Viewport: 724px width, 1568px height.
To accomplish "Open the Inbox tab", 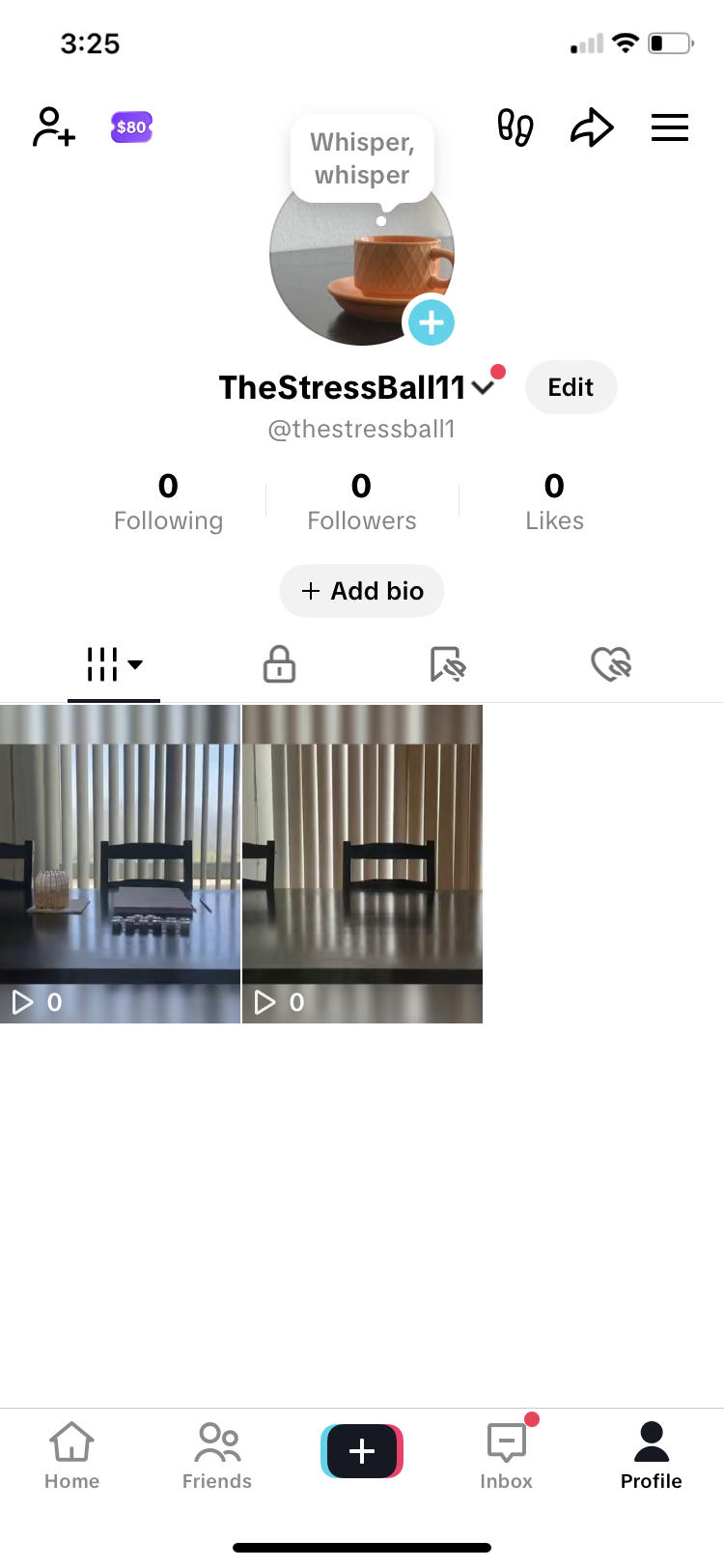I will (x=507, y=1455).
